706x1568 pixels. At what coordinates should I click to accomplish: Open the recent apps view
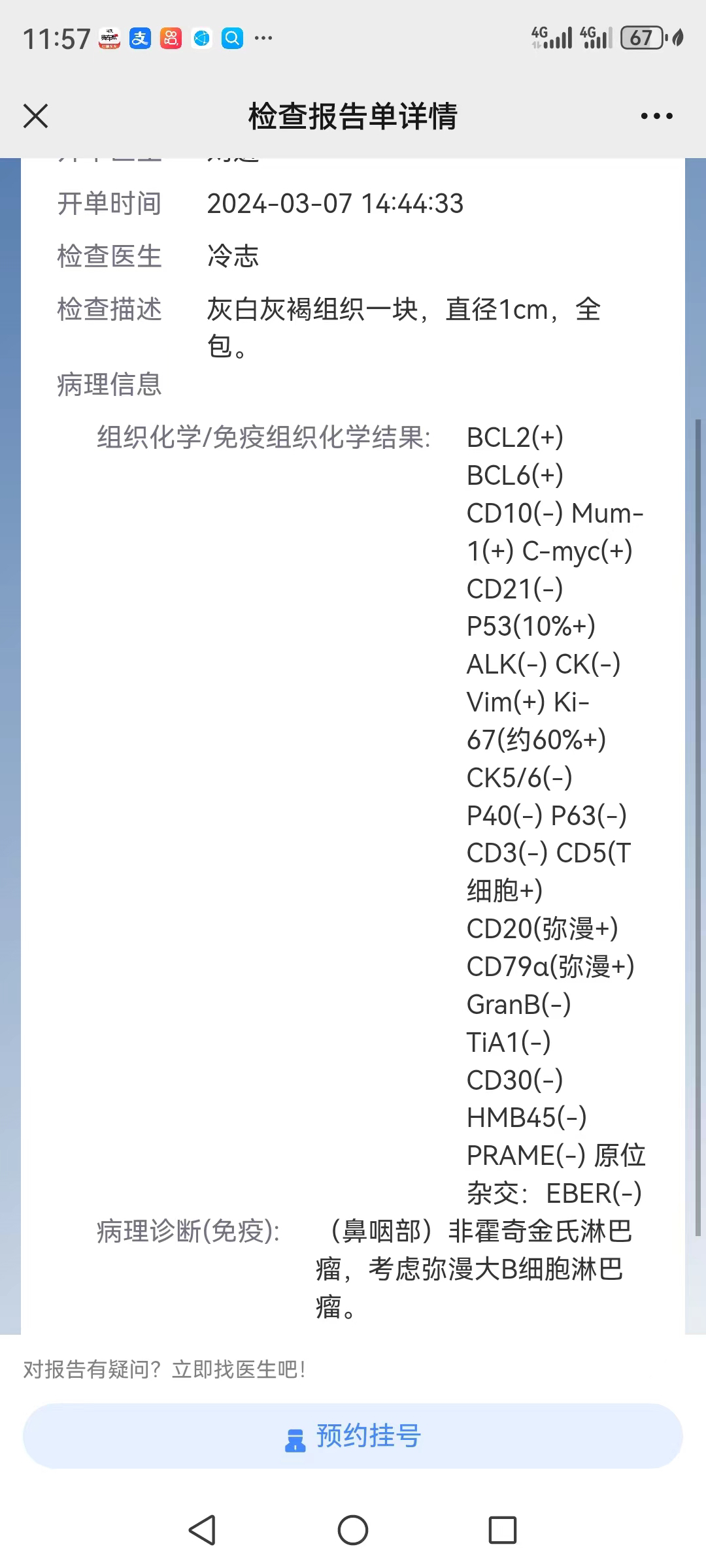503,1529
